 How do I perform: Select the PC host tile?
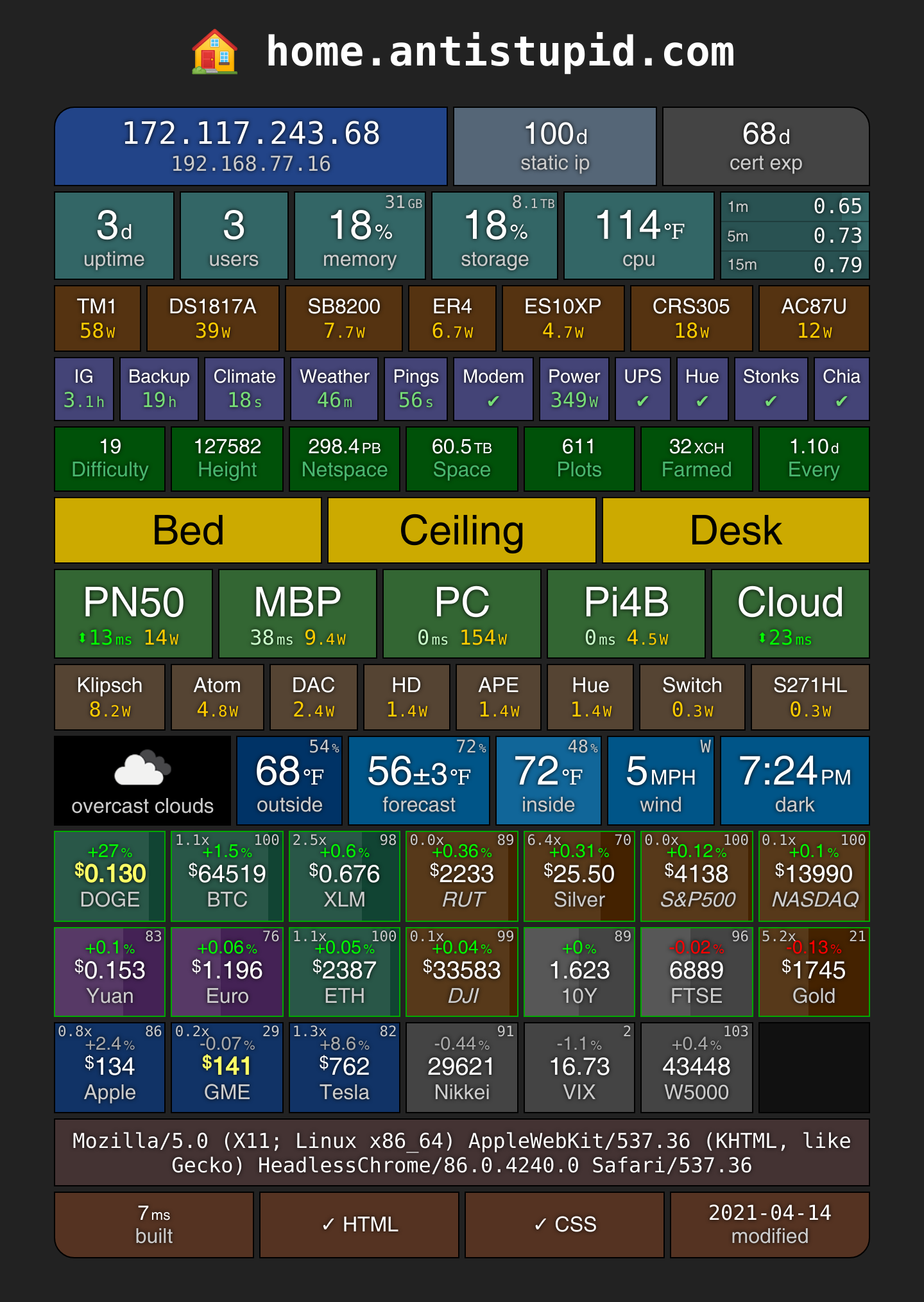pos(462,614)
